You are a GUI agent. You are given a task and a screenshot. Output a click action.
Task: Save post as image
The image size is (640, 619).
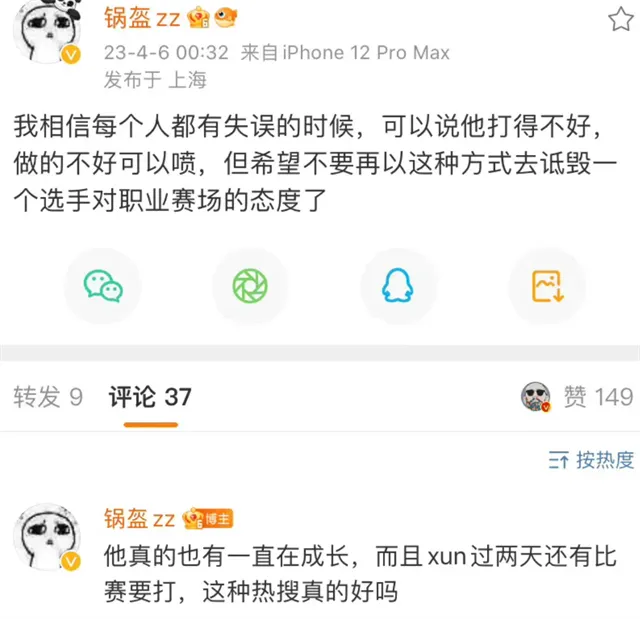[x=547, y=287]
